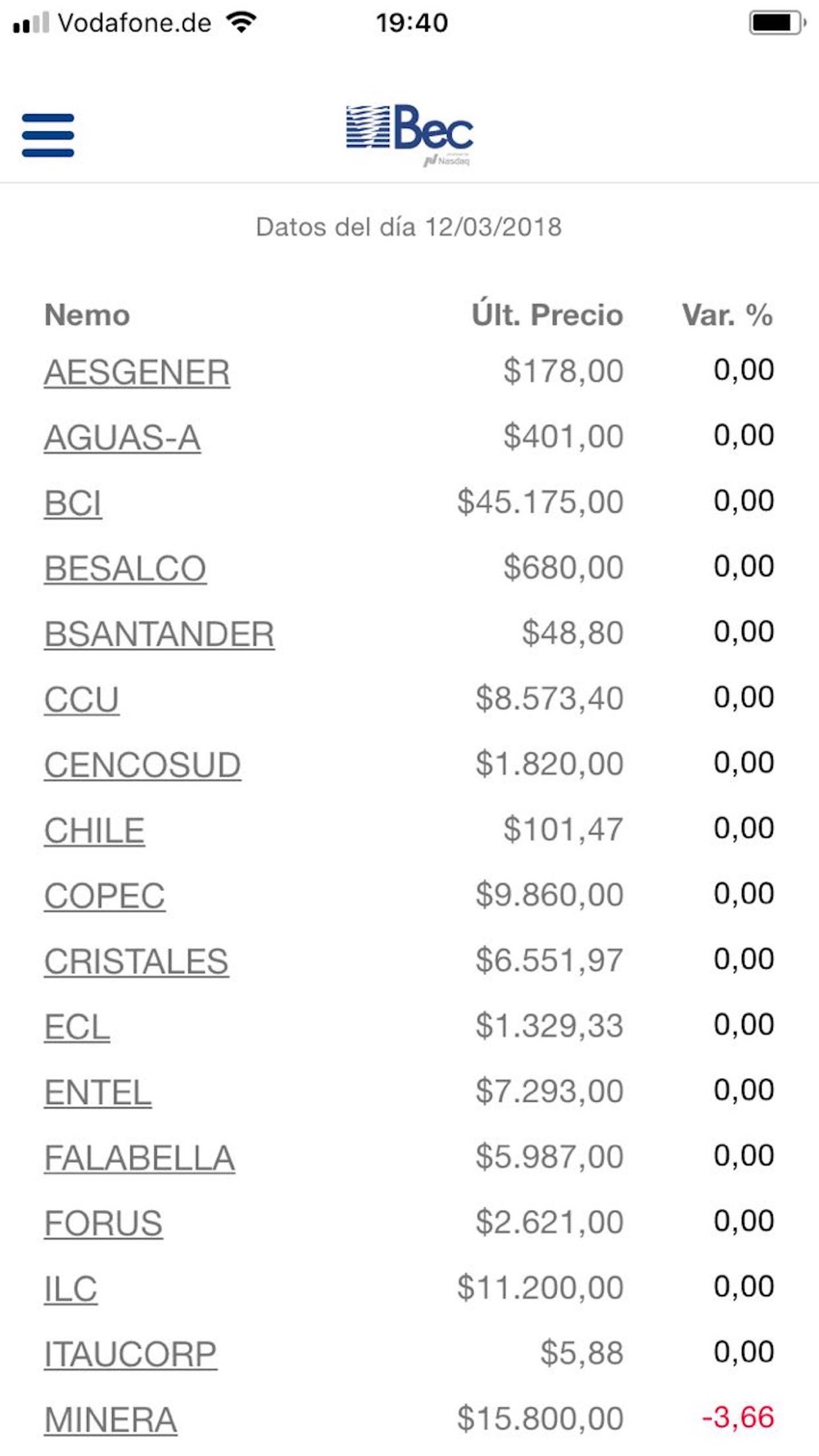Select the AGUAS-A stock link
Screen dimensions: 819x1456
[x=122, y=438]
